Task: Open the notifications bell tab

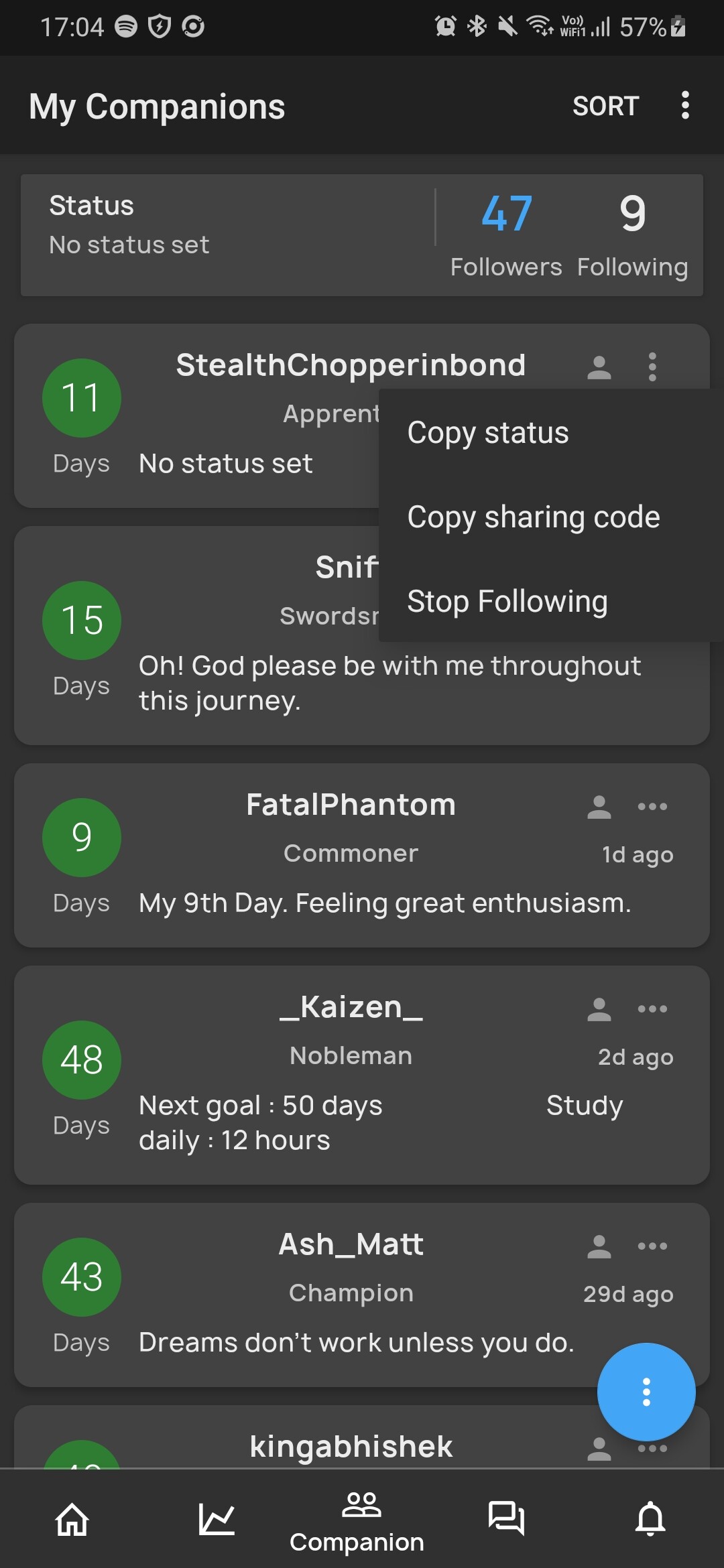Action: pyautogui.click(x=650, y=1518)
